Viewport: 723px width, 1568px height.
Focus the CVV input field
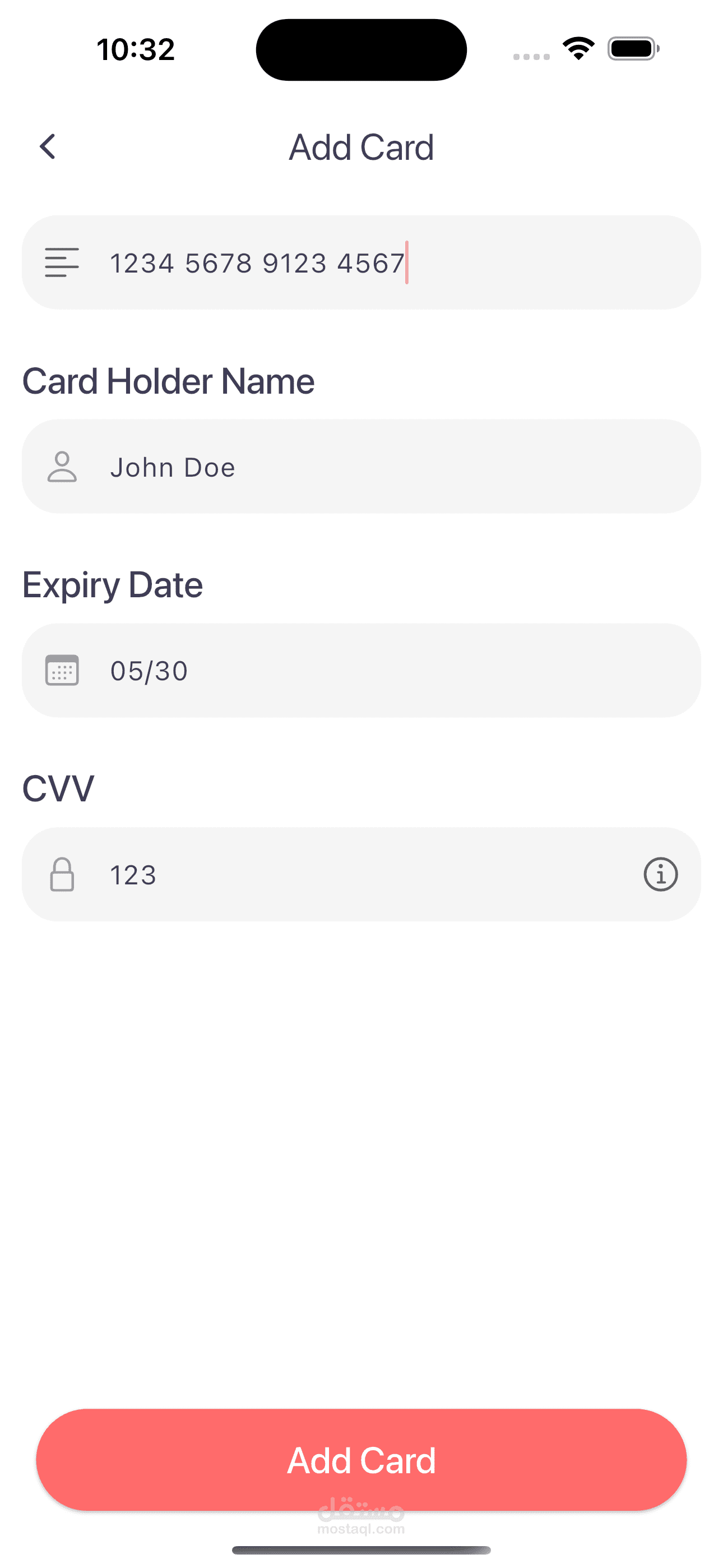(361, 874)
